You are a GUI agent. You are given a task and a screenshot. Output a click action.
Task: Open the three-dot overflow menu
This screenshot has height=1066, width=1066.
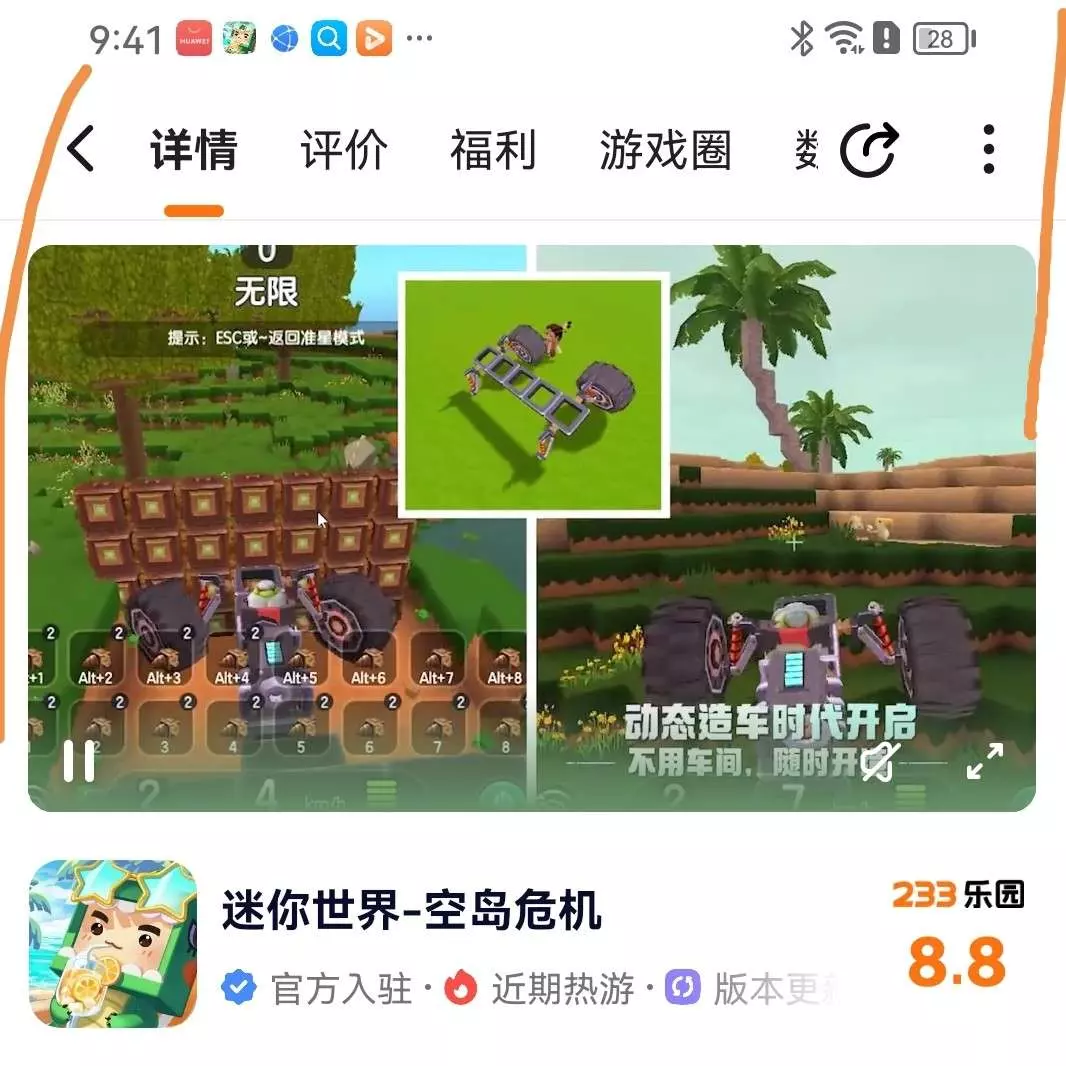coord(988,150)
